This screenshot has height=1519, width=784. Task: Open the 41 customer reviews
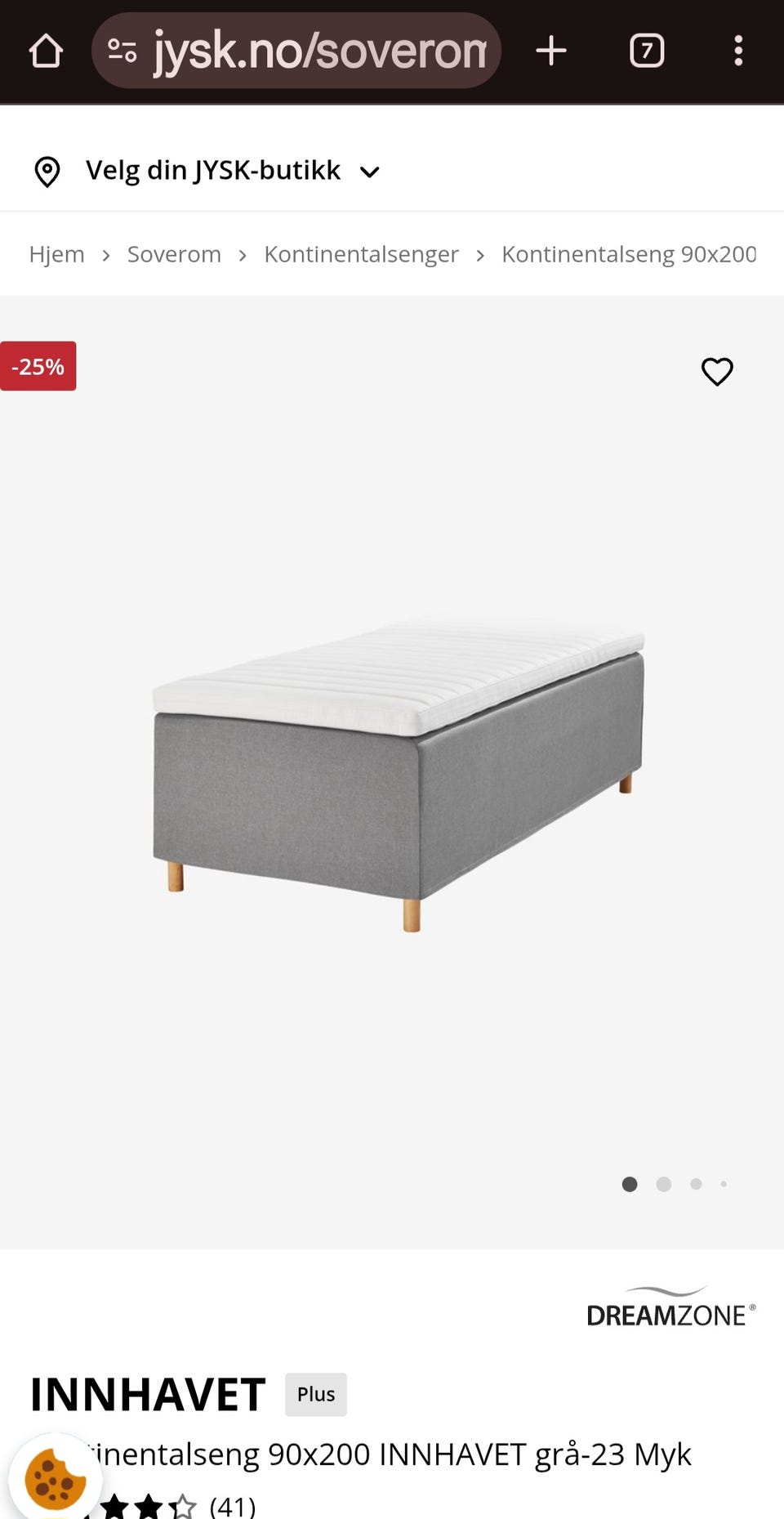[x=232, y=1505]
